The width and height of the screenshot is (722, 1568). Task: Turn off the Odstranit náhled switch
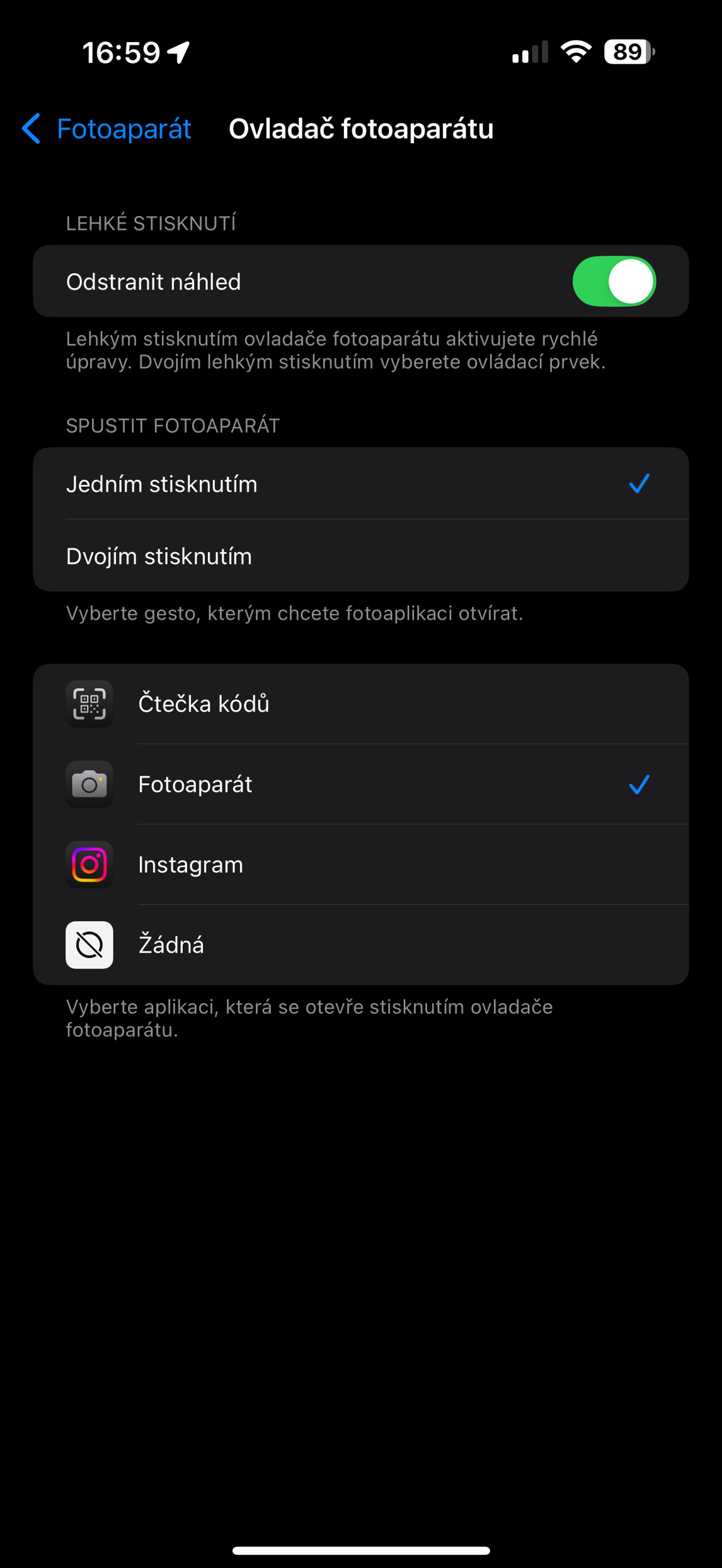(614, 281)
